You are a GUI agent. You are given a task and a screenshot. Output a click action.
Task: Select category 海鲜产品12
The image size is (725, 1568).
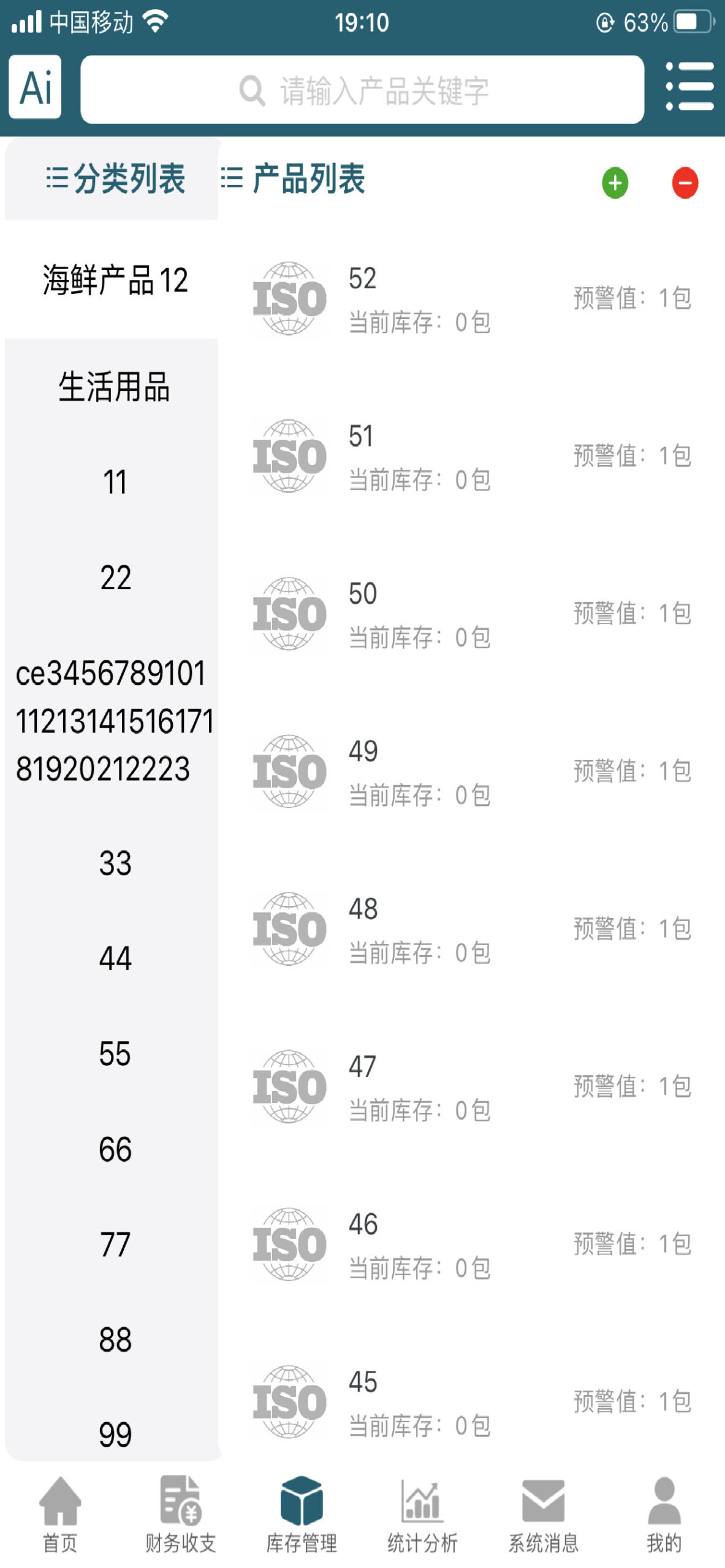(x=115, y=280)
